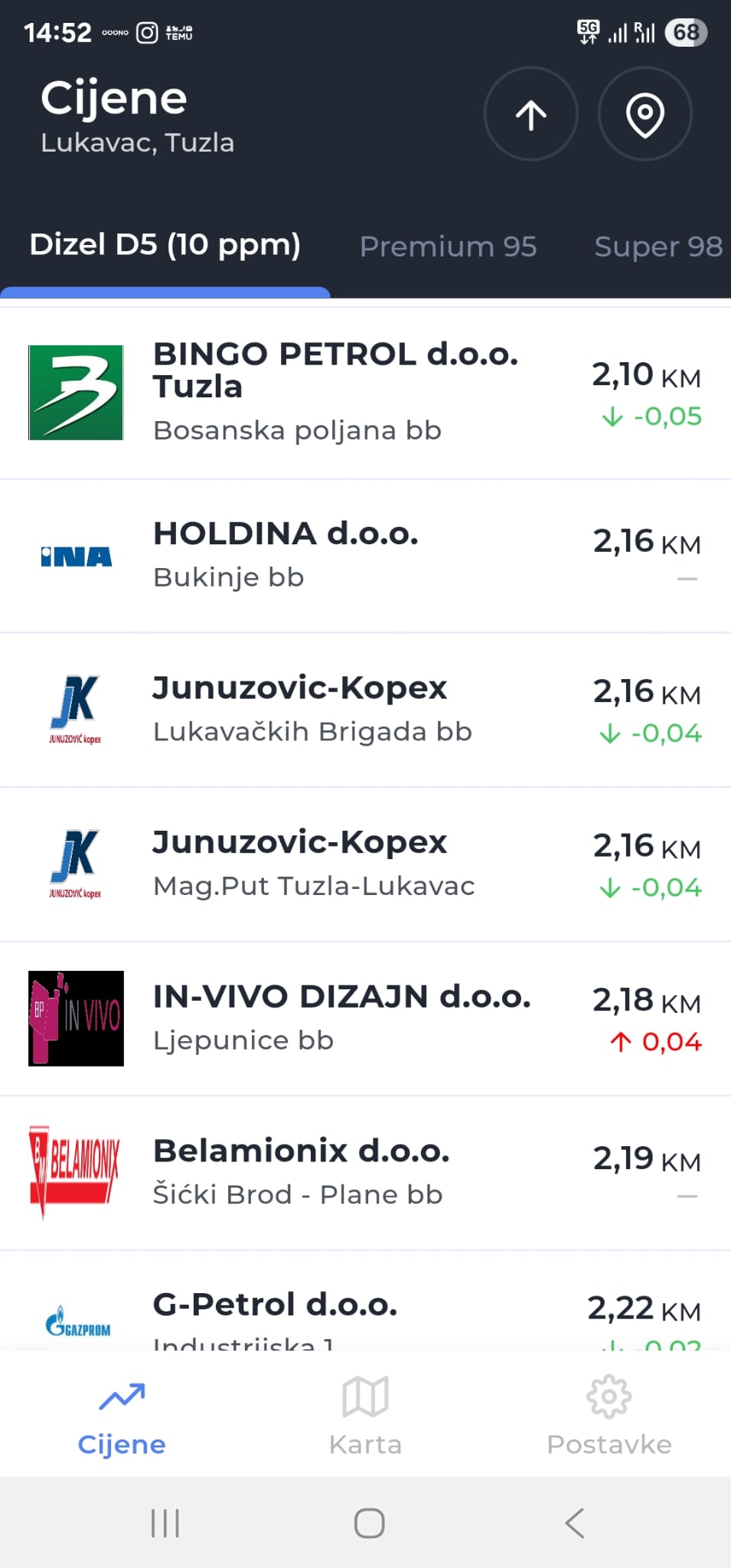The height and width of the screenshot is (1568, 731).
Task: Open Junuzovic-Kopex on Lukavačkih Brigada bb
Action: [x=364, y=710]
